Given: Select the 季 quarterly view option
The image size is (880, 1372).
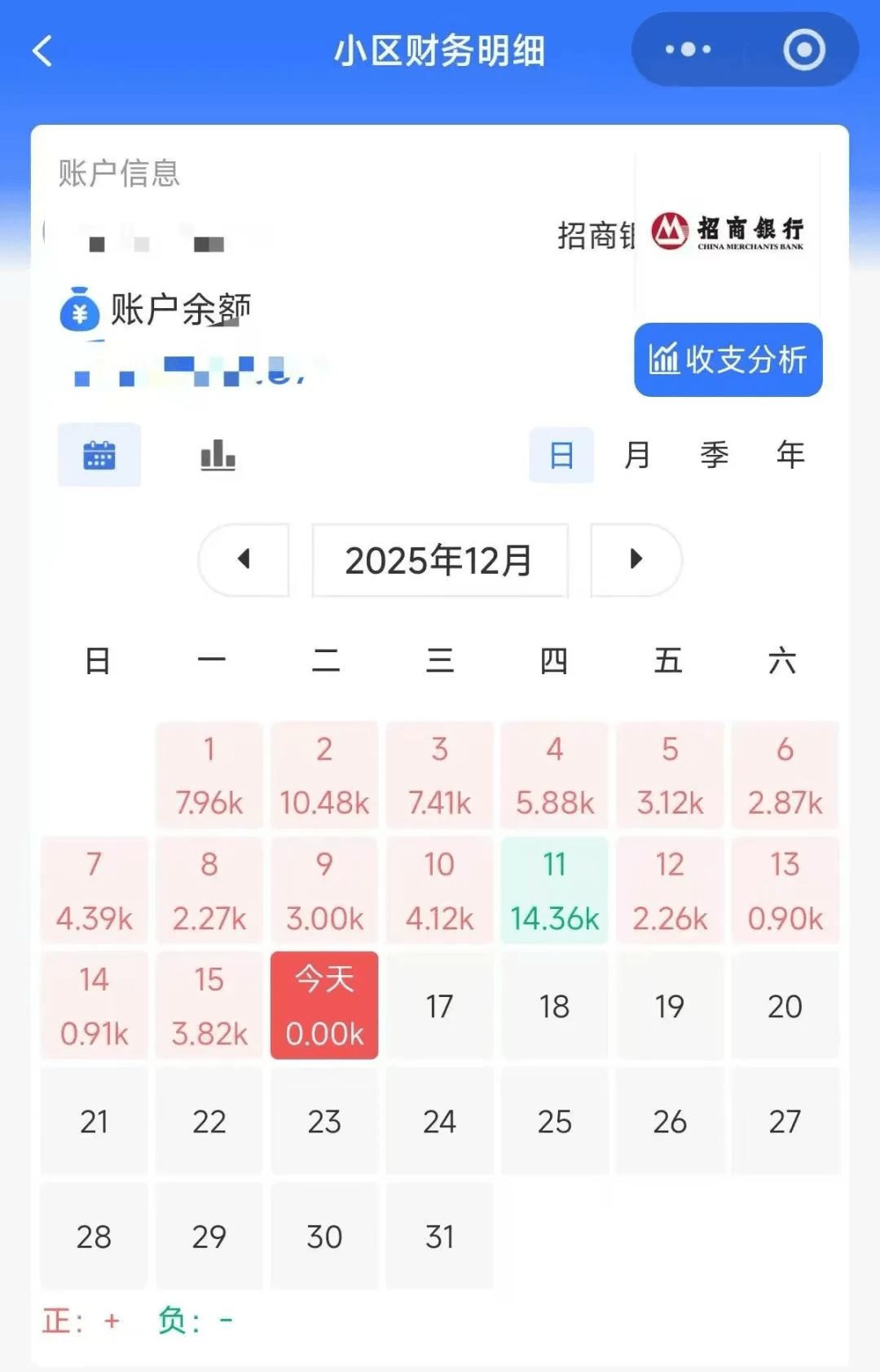Looking at the screenshot, I should click(713, 455).
